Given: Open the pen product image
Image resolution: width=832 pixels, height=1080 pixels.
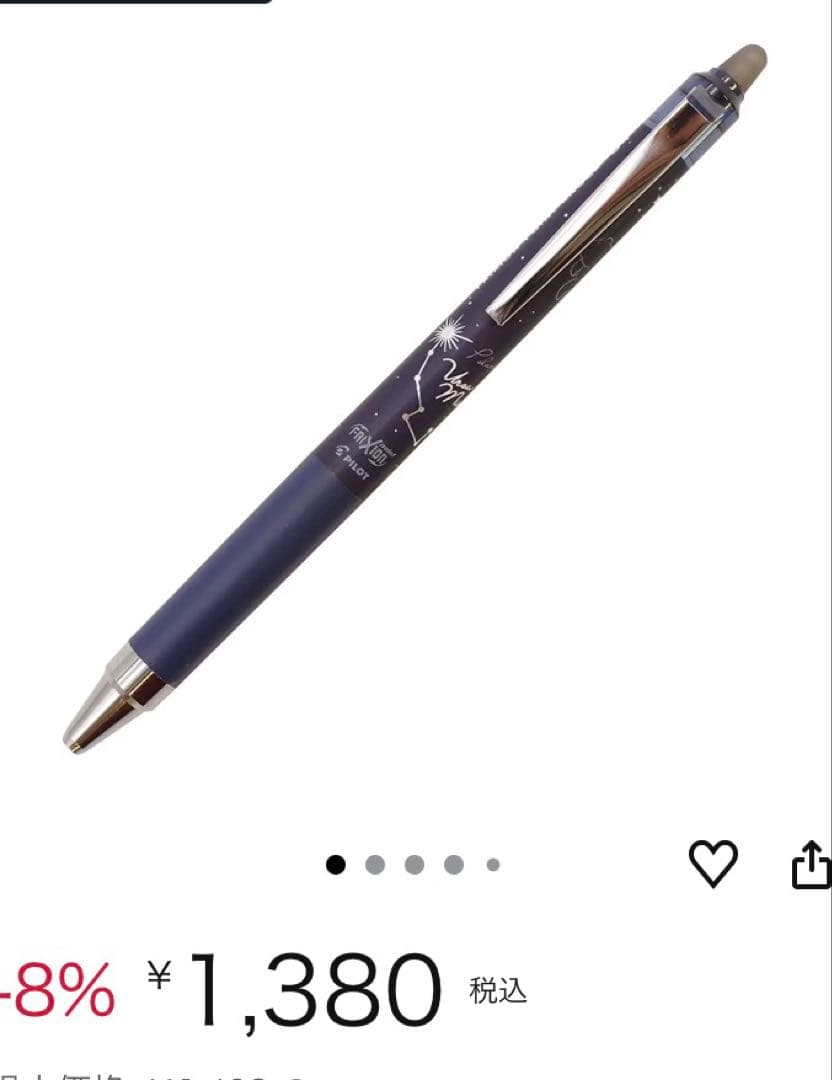Looking at the screenshot, I should pos(415,400).
